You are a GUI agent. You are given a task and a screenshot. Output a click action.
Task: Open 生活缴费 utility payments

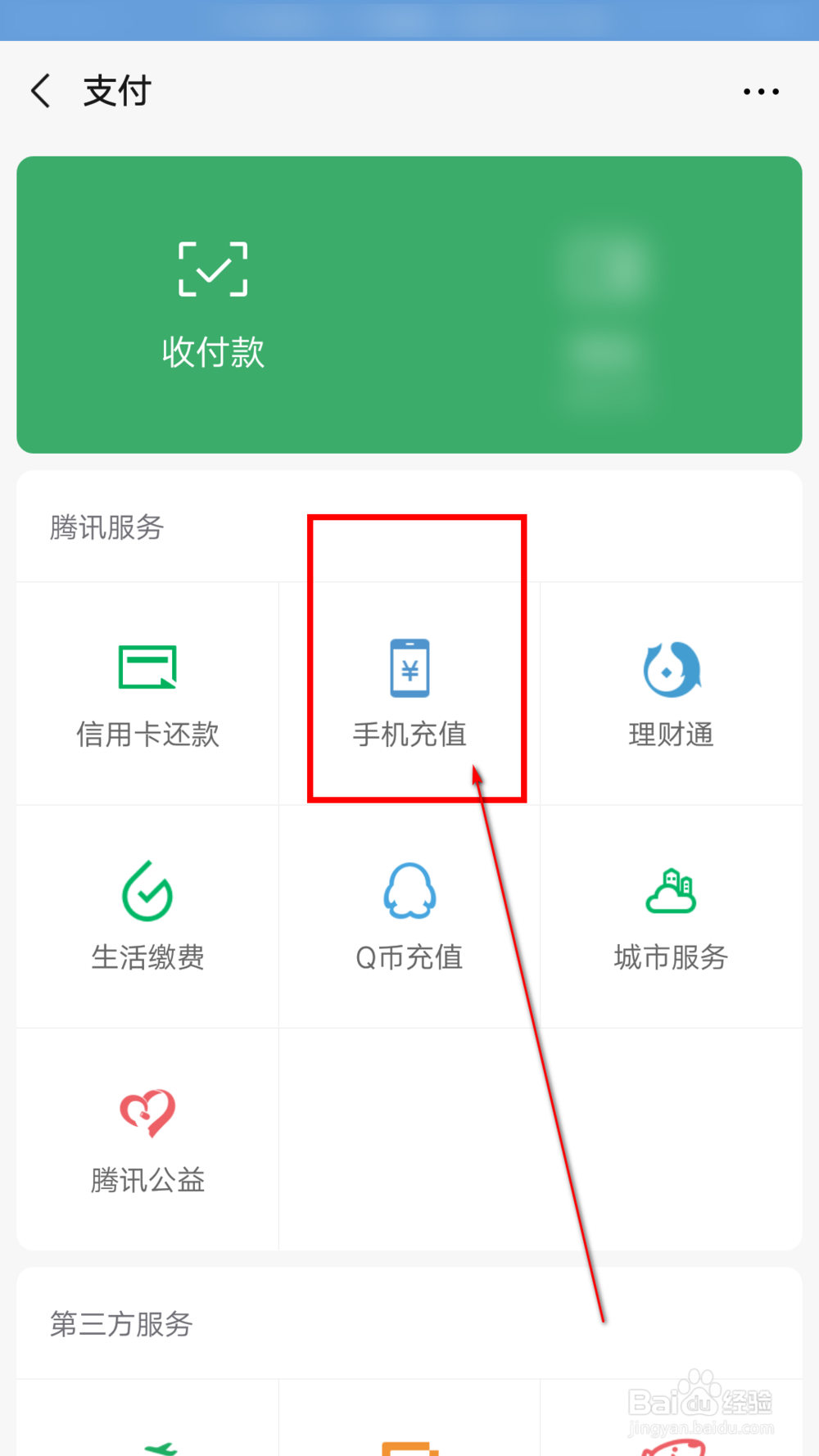[x=147, y=917]
